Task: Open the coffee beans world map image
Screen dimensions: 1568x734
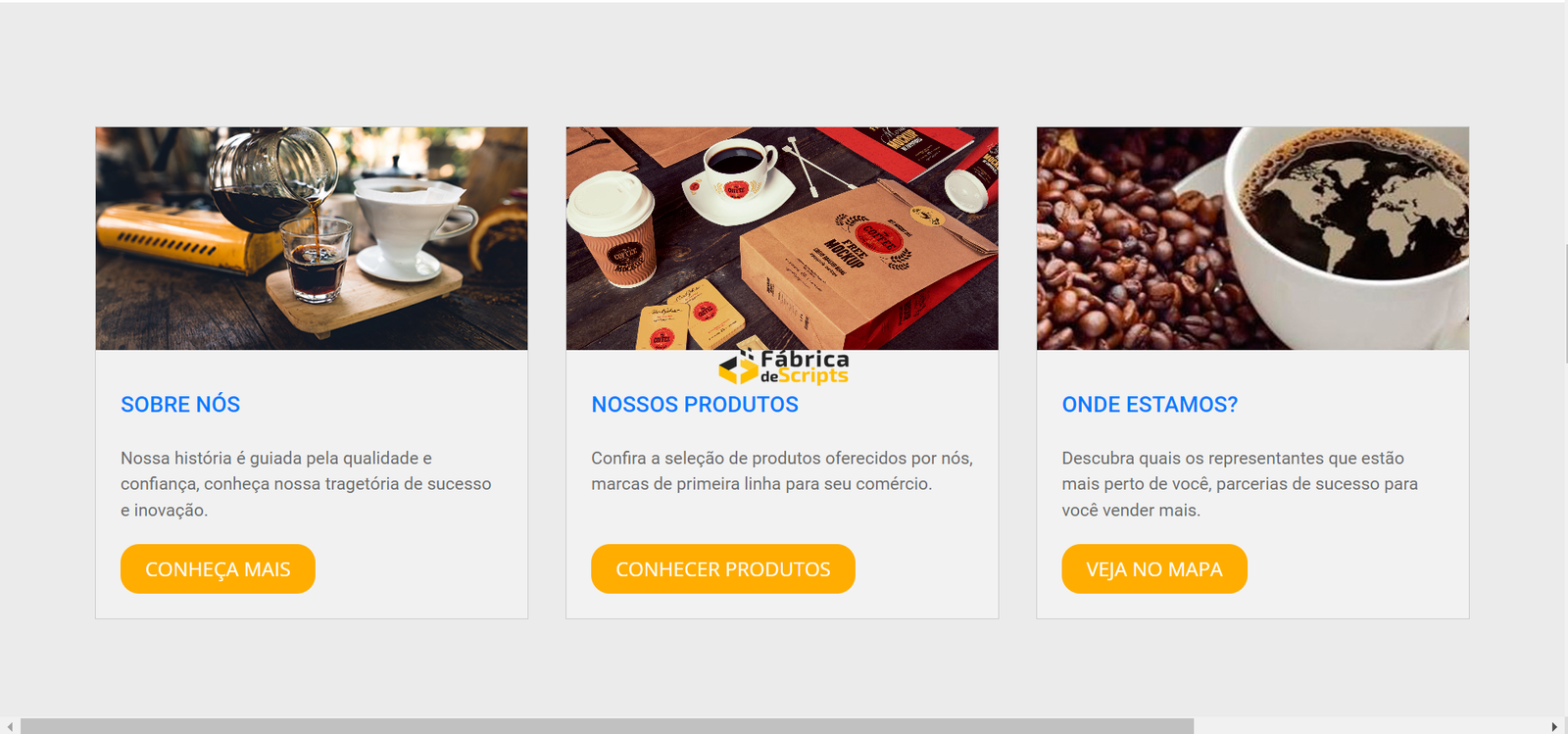Action: [1252, 238]
